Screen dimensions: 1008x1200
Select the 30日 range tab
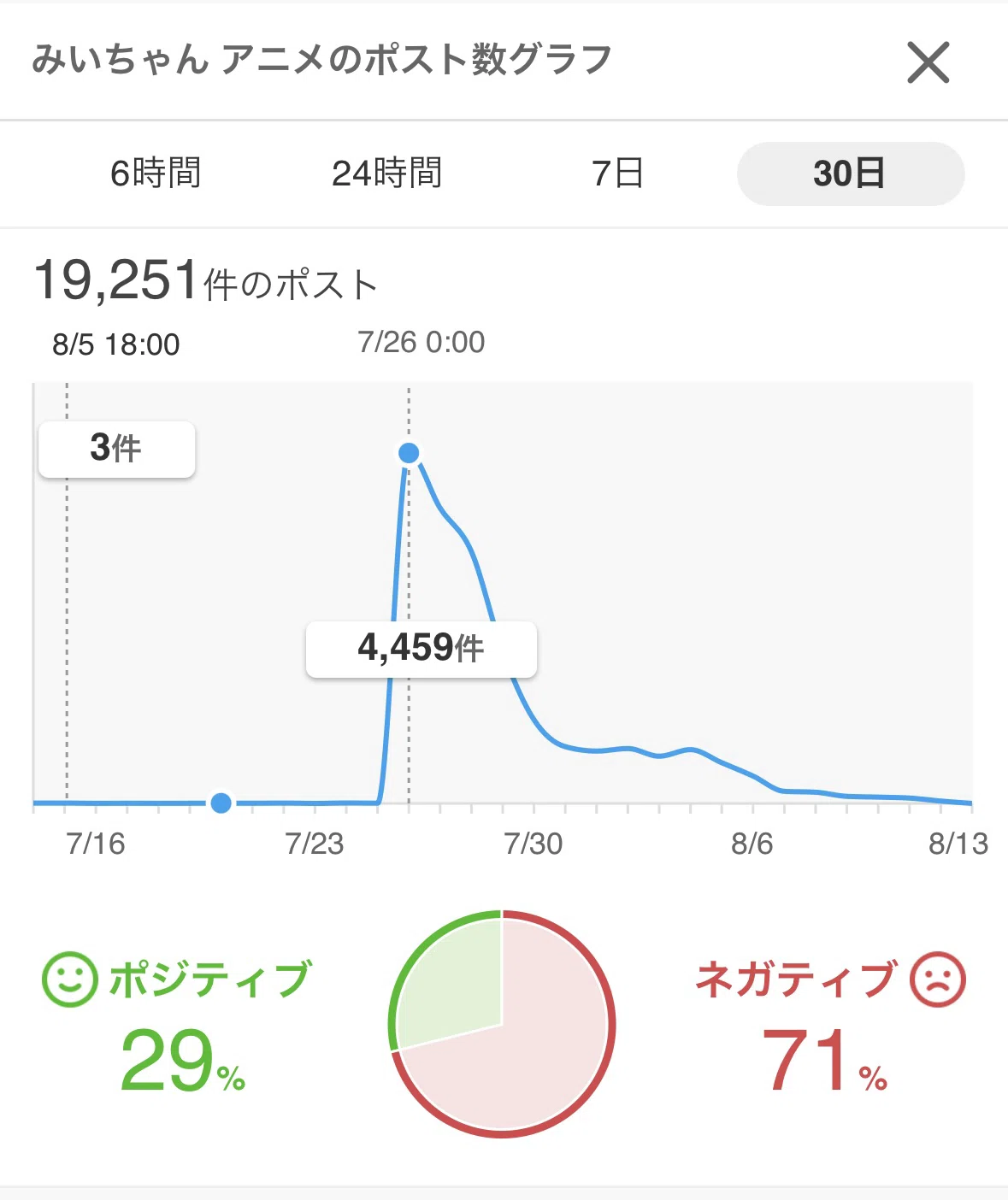point(851,174)
